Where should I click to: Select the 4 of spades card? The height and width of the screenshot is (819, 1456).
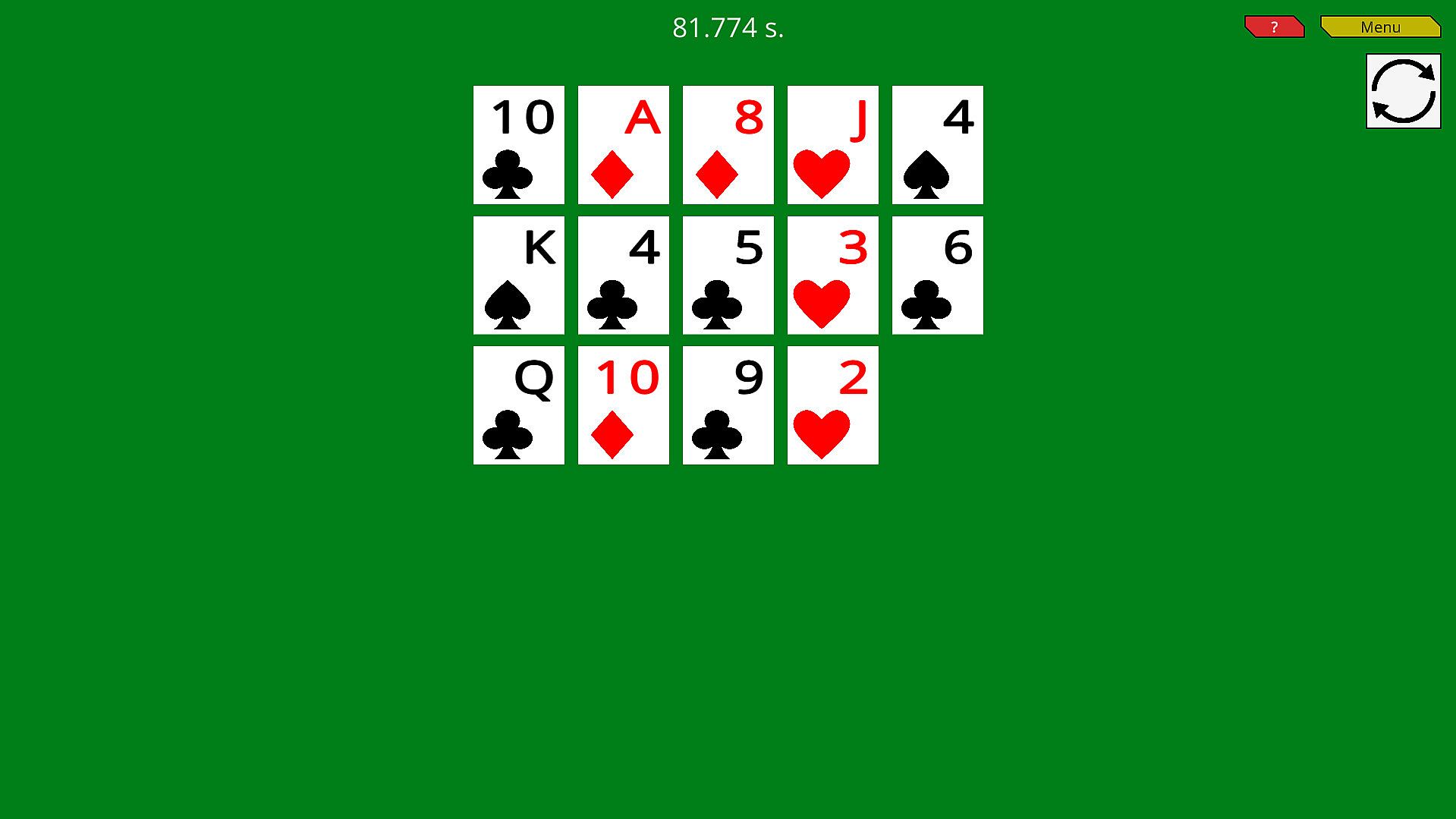pos(938,145)
